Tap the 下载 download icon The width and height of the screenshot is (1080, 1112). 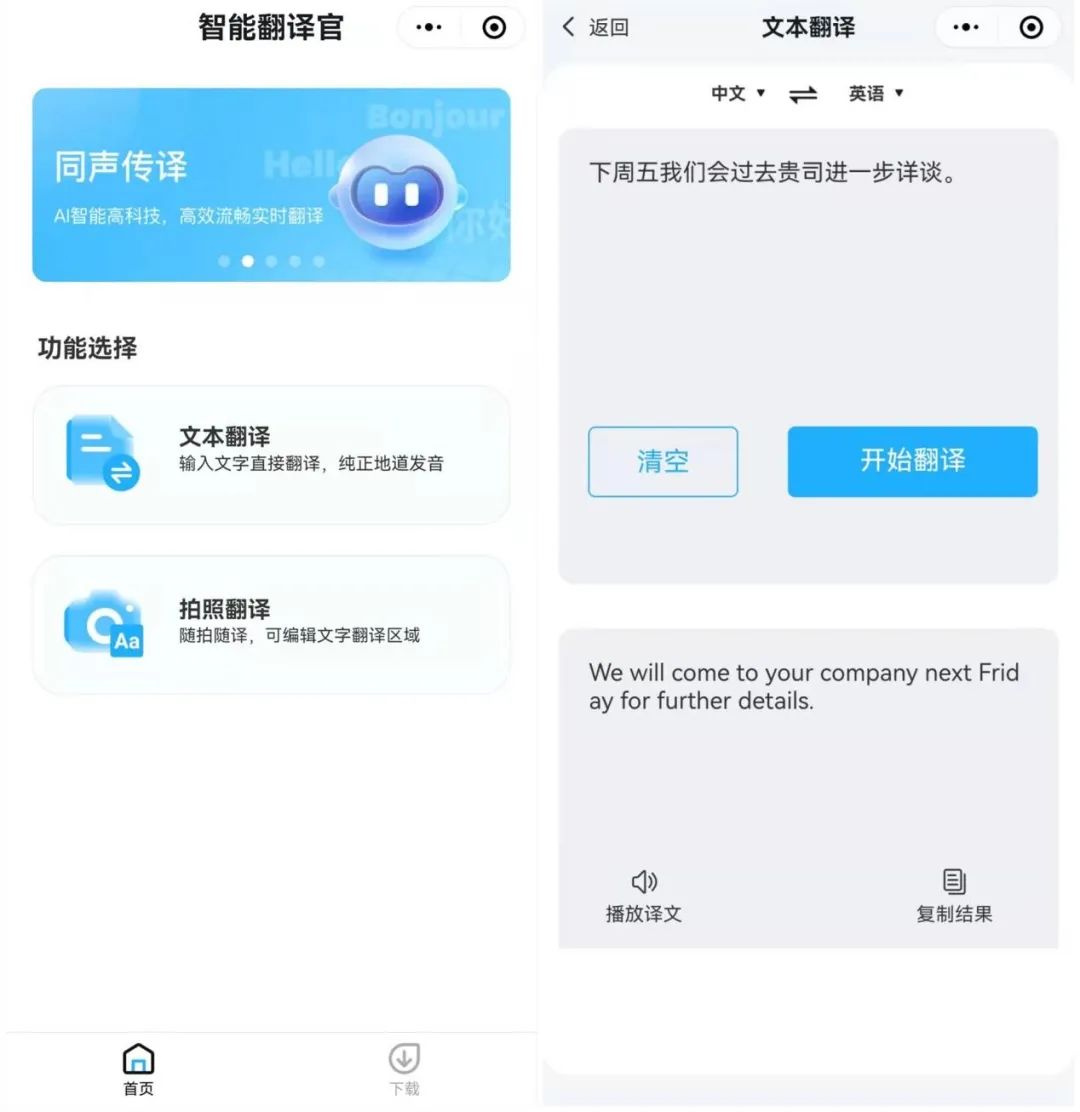(x=404, y=1058)
